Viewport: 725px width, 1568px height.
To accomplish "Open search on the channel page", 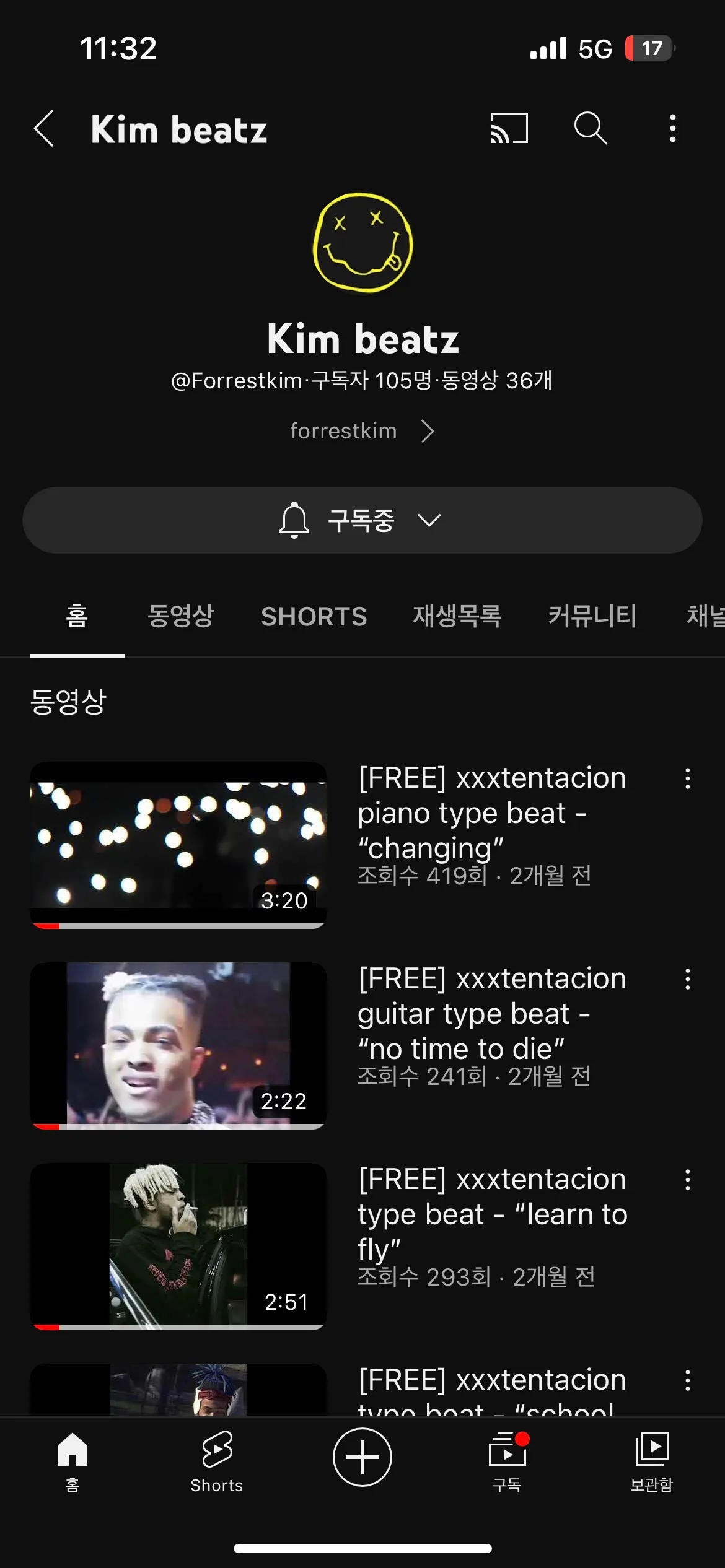I will (x=591, y=129).
